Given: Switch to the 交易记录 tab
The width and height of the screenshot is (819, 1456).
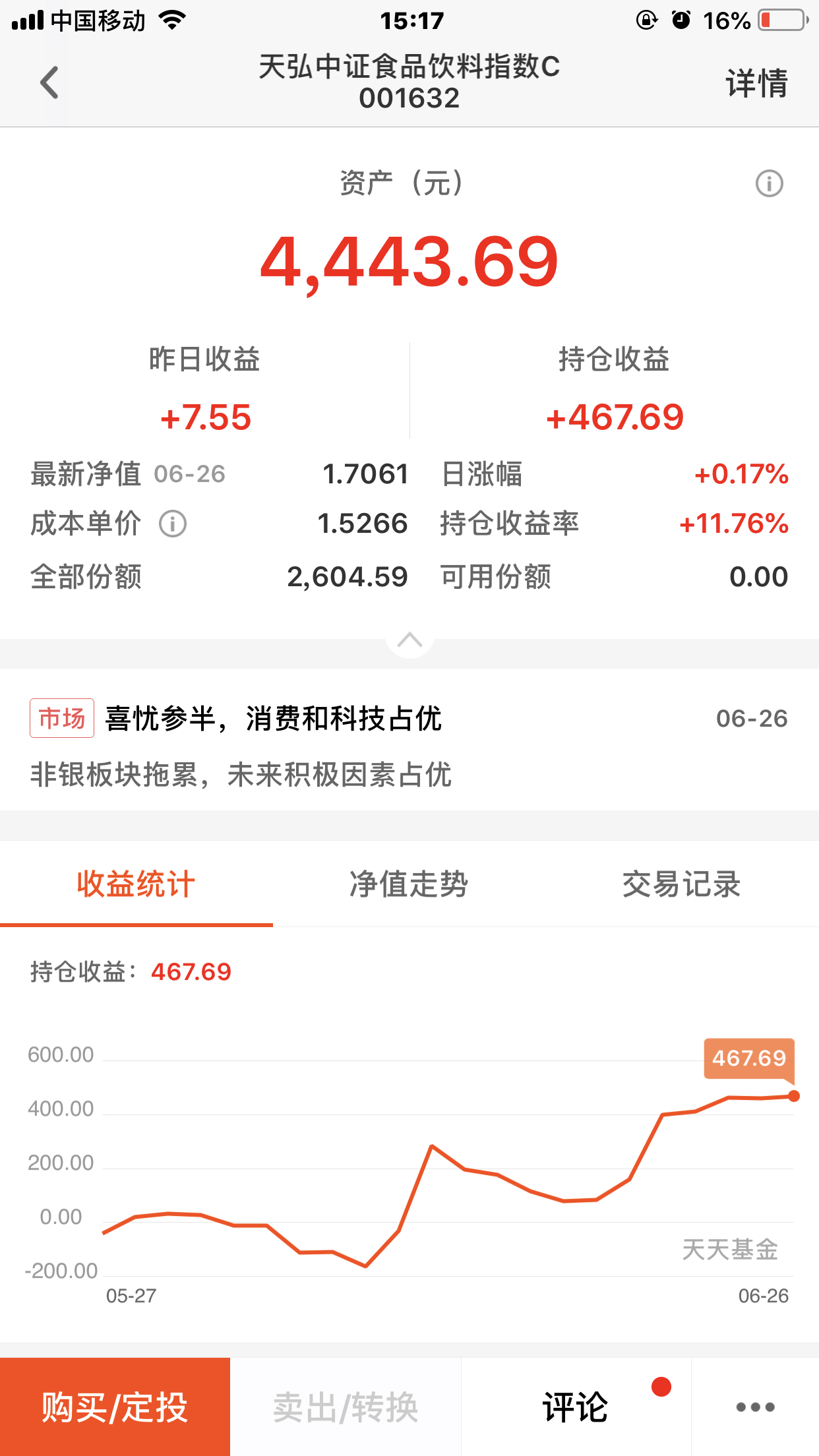Looking at the screenshot, I should [x=682, y=884].
